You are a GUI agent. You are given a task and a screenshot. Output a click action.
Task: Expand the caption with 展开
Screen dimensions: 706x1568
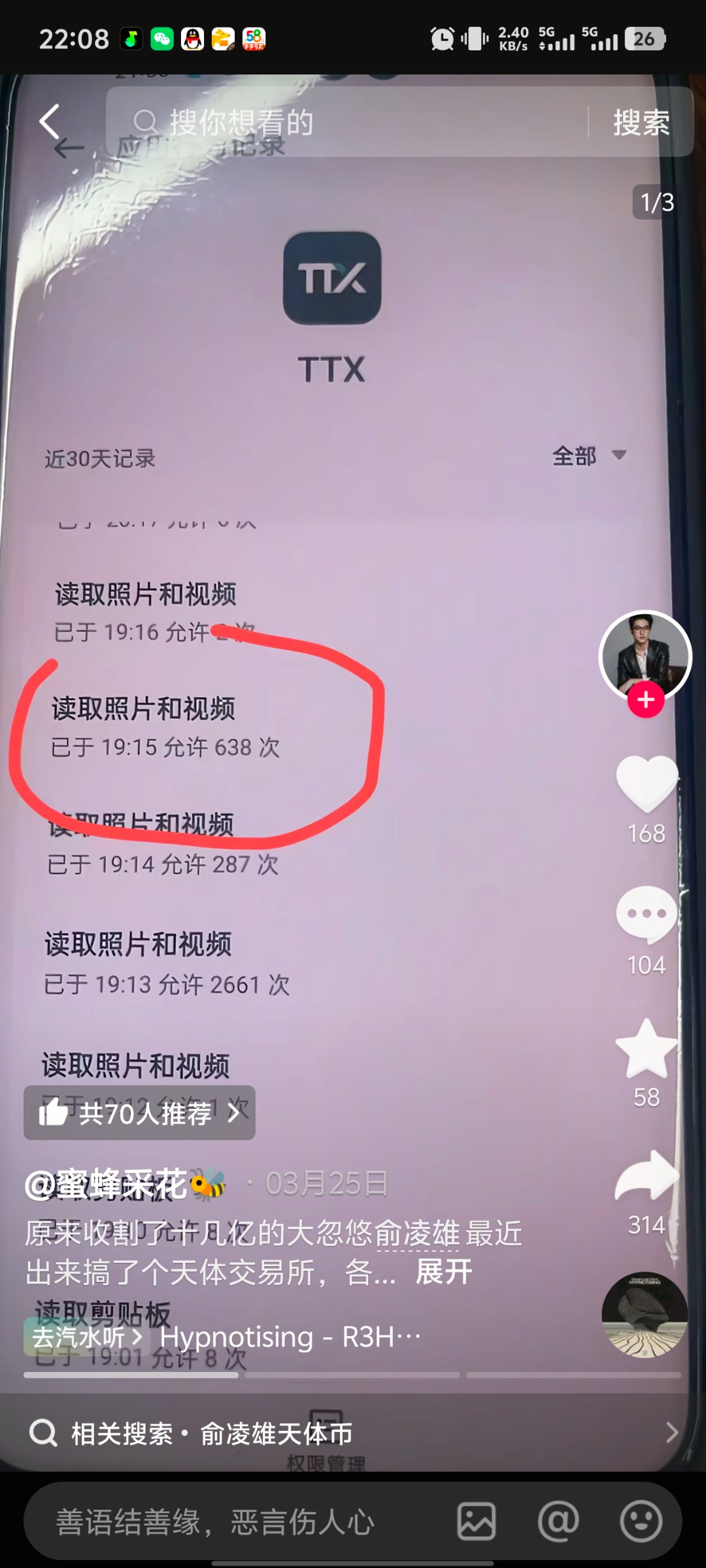click(444, 1272)
